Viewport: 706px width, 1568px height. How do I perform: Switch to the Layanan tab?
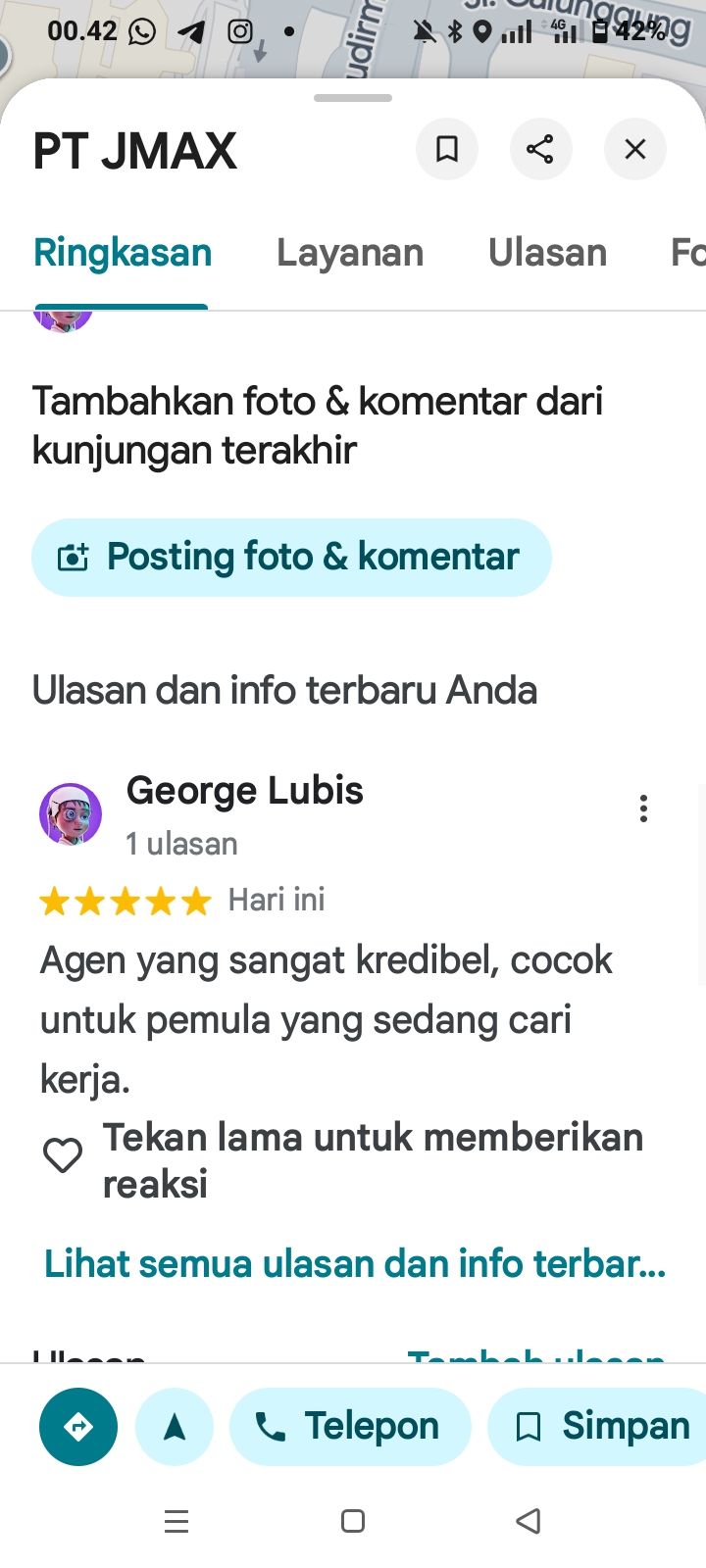point(350,253)
